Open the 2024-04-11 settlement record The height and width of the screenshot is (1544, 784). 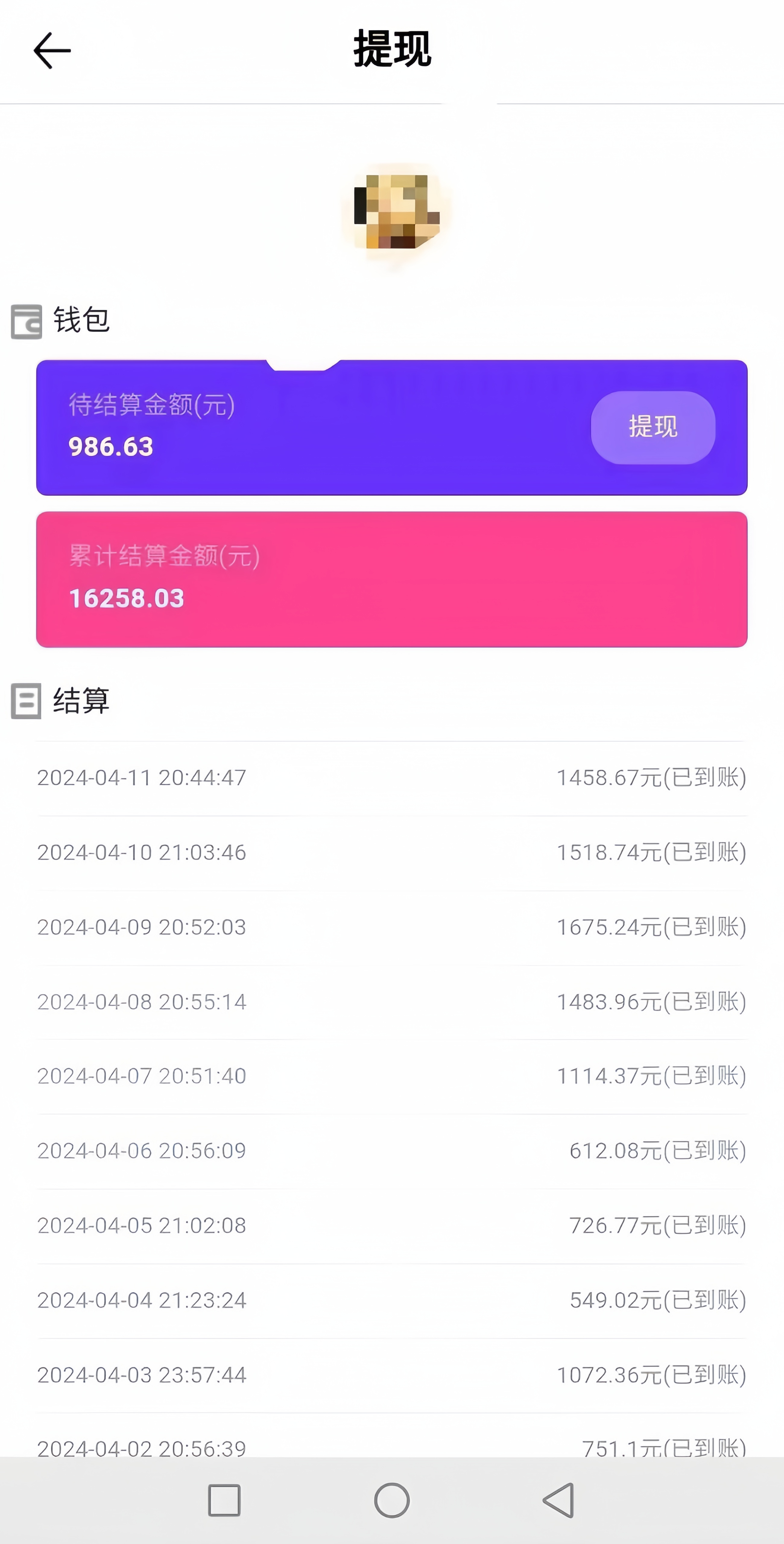point(392,777)
